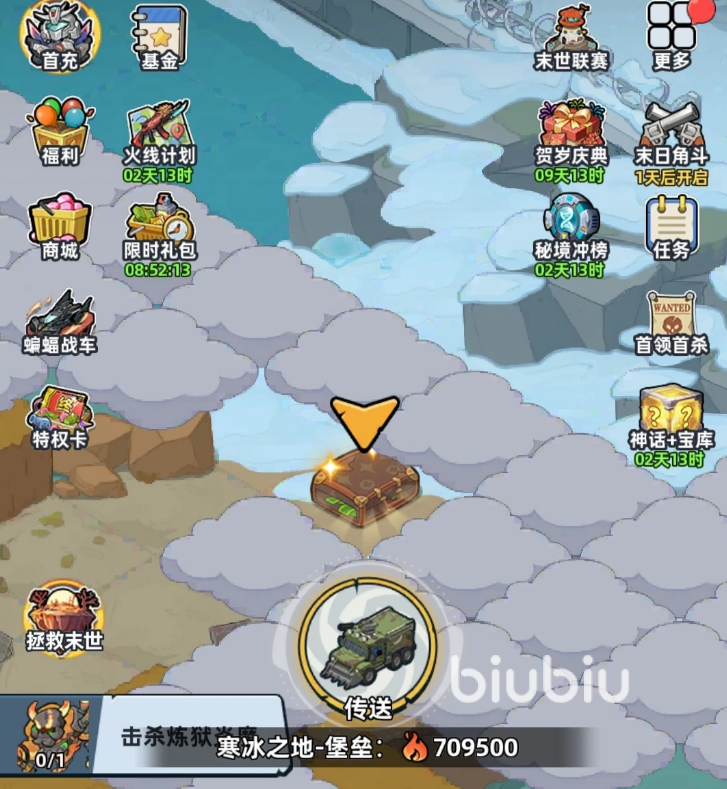727x789 pixels.
Task: View the 蝙蝠战车 vehicle offer
Action: pyautogui.click(x=60, y=320)
